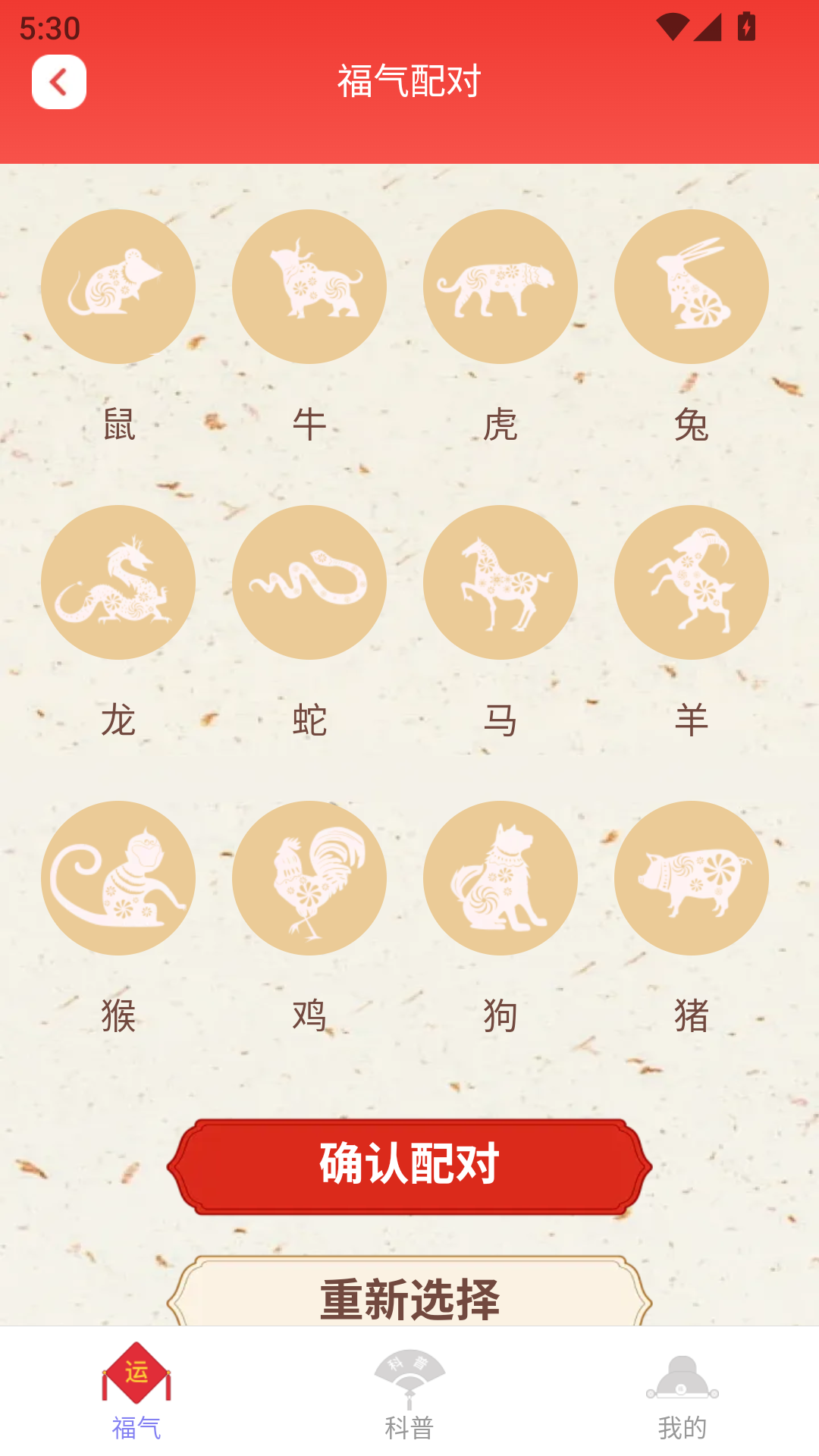819x1456 pixels.
Task: Reset choices with 重新选择 button
Action: (x=409, y=1295)
